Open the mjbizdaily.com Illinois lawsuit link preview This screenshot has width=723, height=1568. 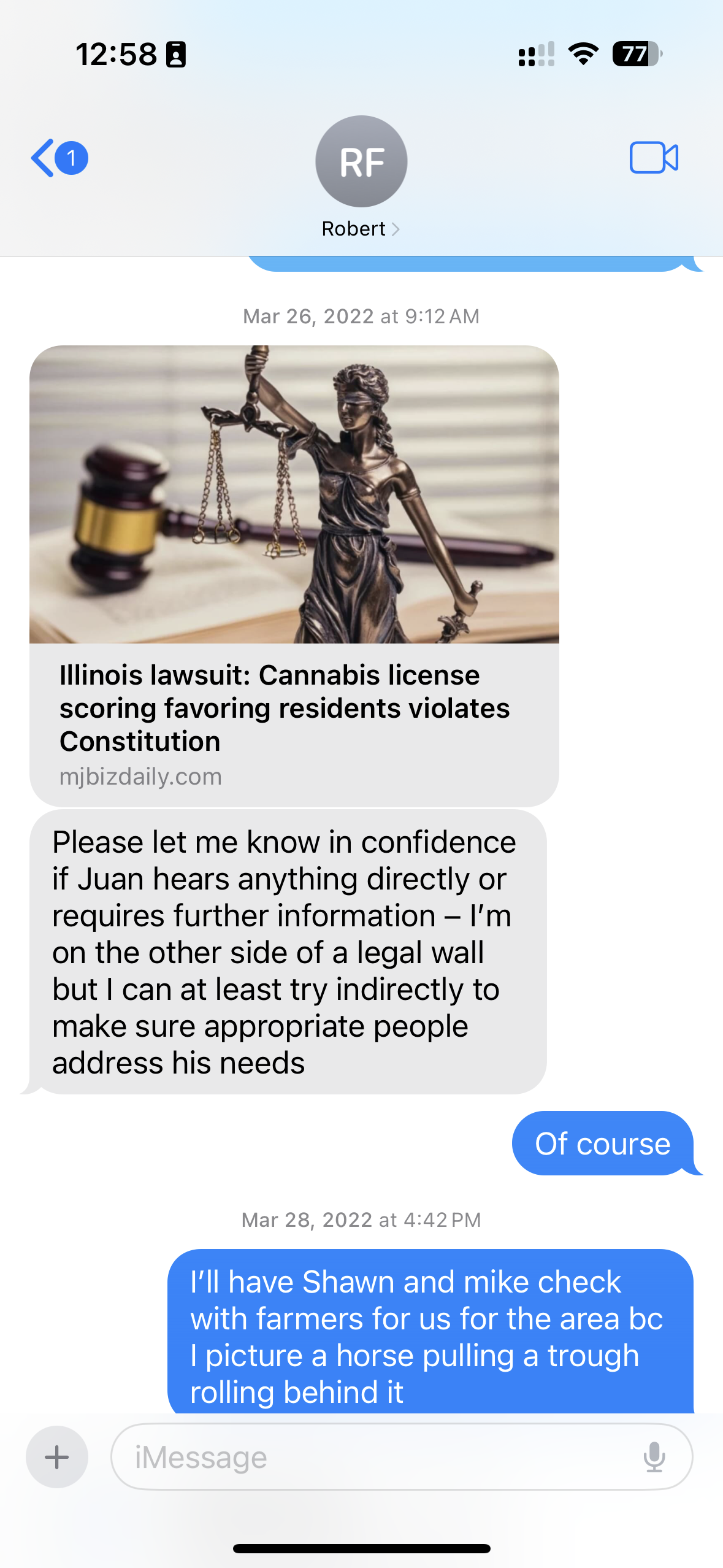click(294, 575)
